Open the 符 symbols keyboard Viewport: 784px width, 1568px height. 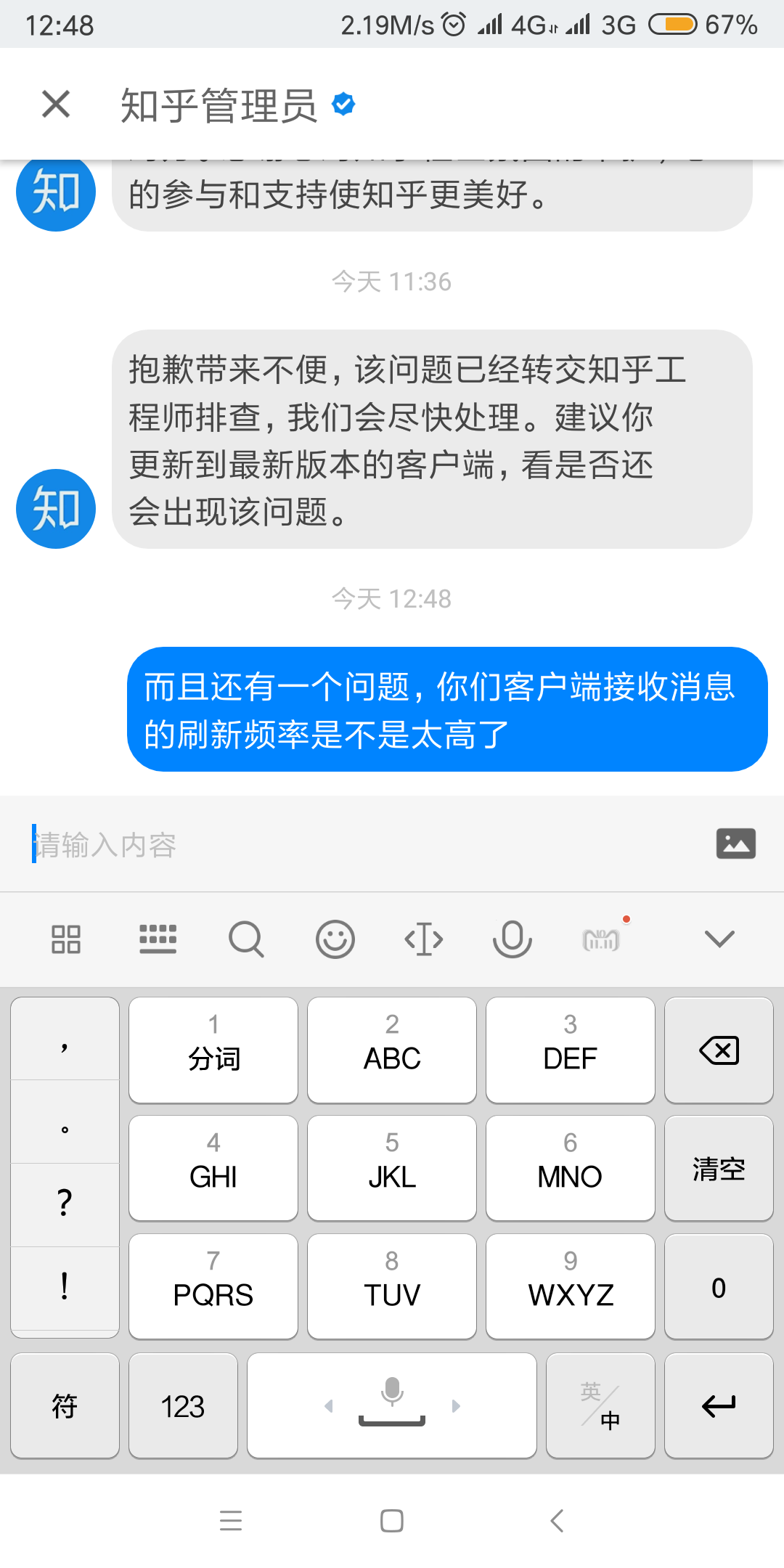point(65,1405)
